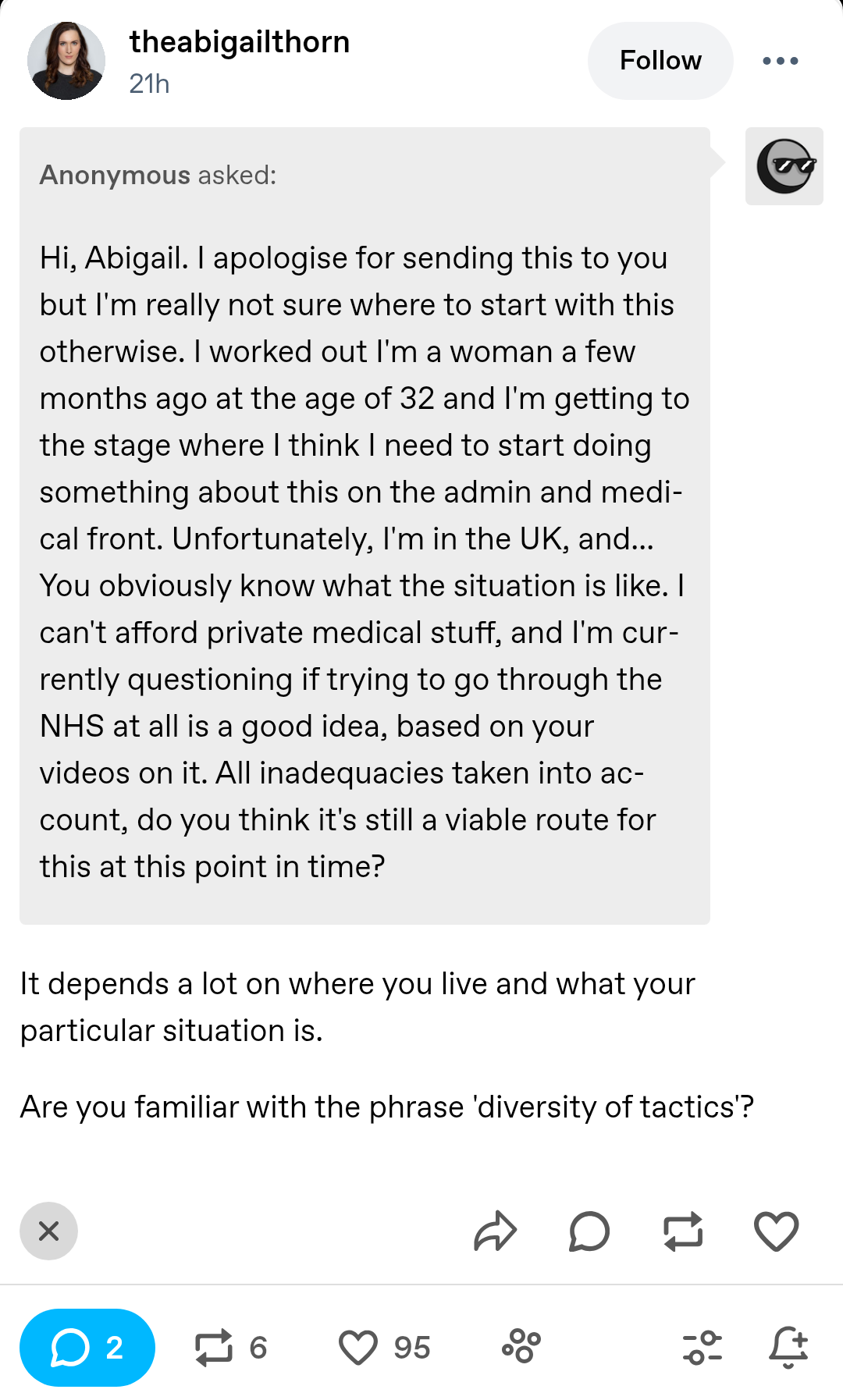View the 95 likes
843x1400 pixels.
(385, 1348)
